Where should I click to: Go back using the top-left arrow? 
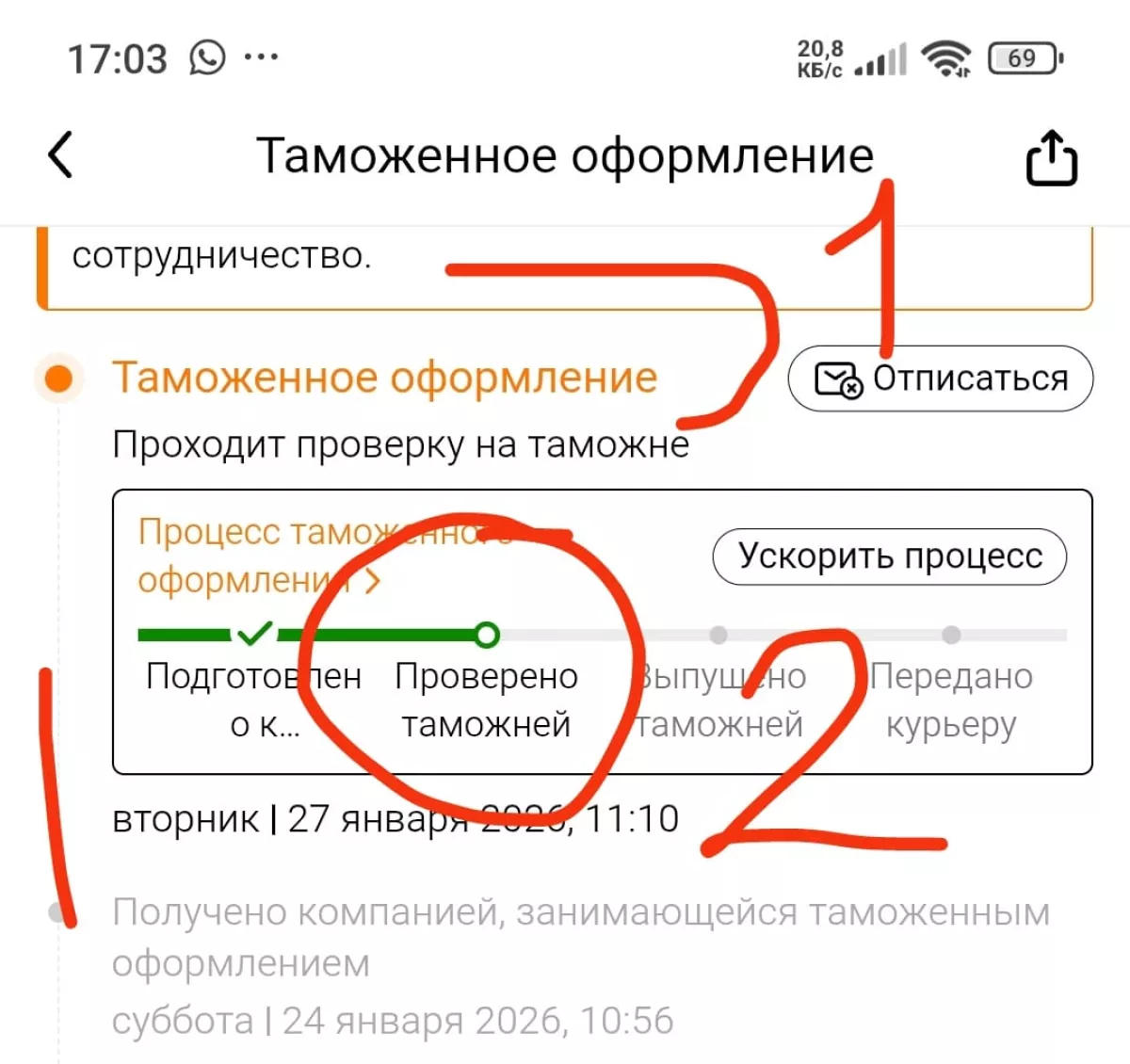click(x=61, y=155)
